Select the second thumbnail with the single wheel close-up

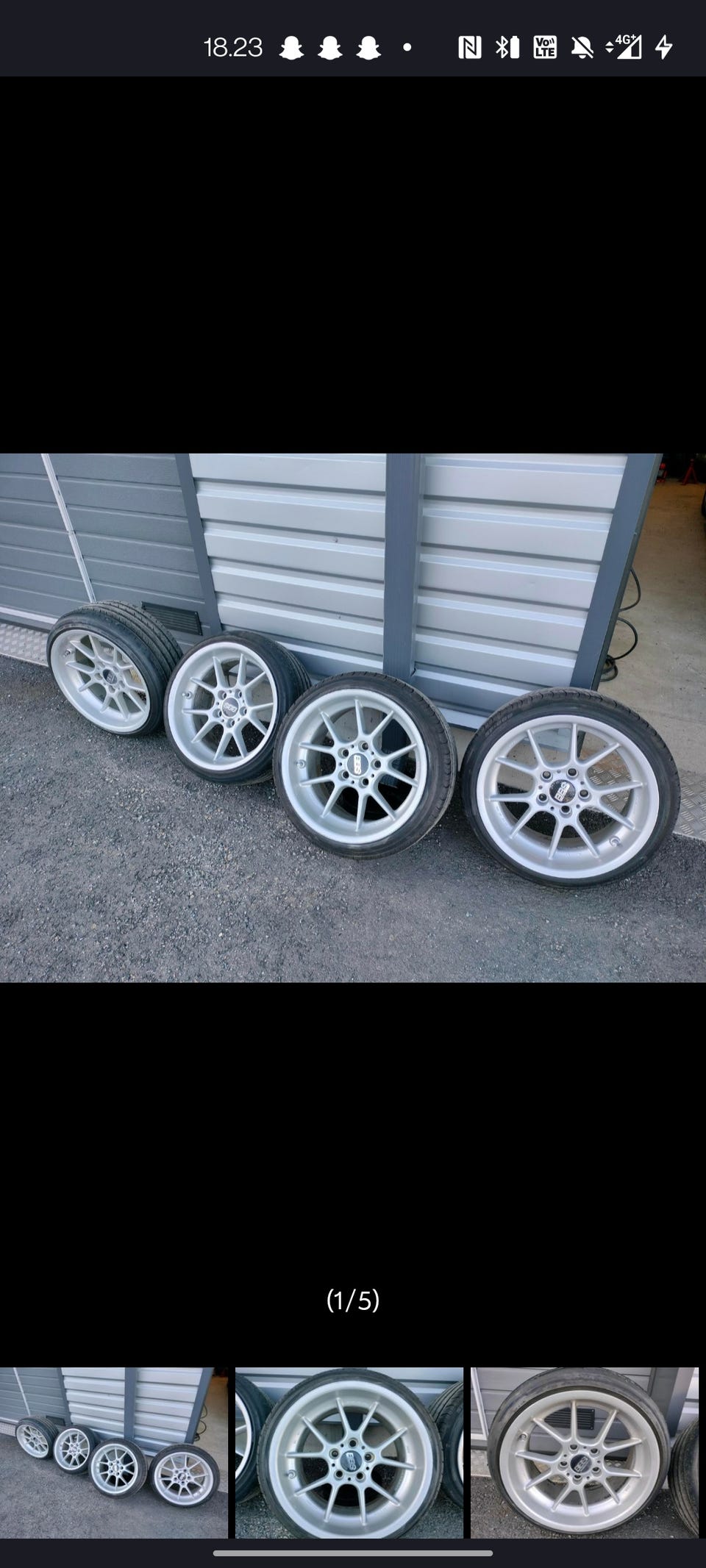349,1453
